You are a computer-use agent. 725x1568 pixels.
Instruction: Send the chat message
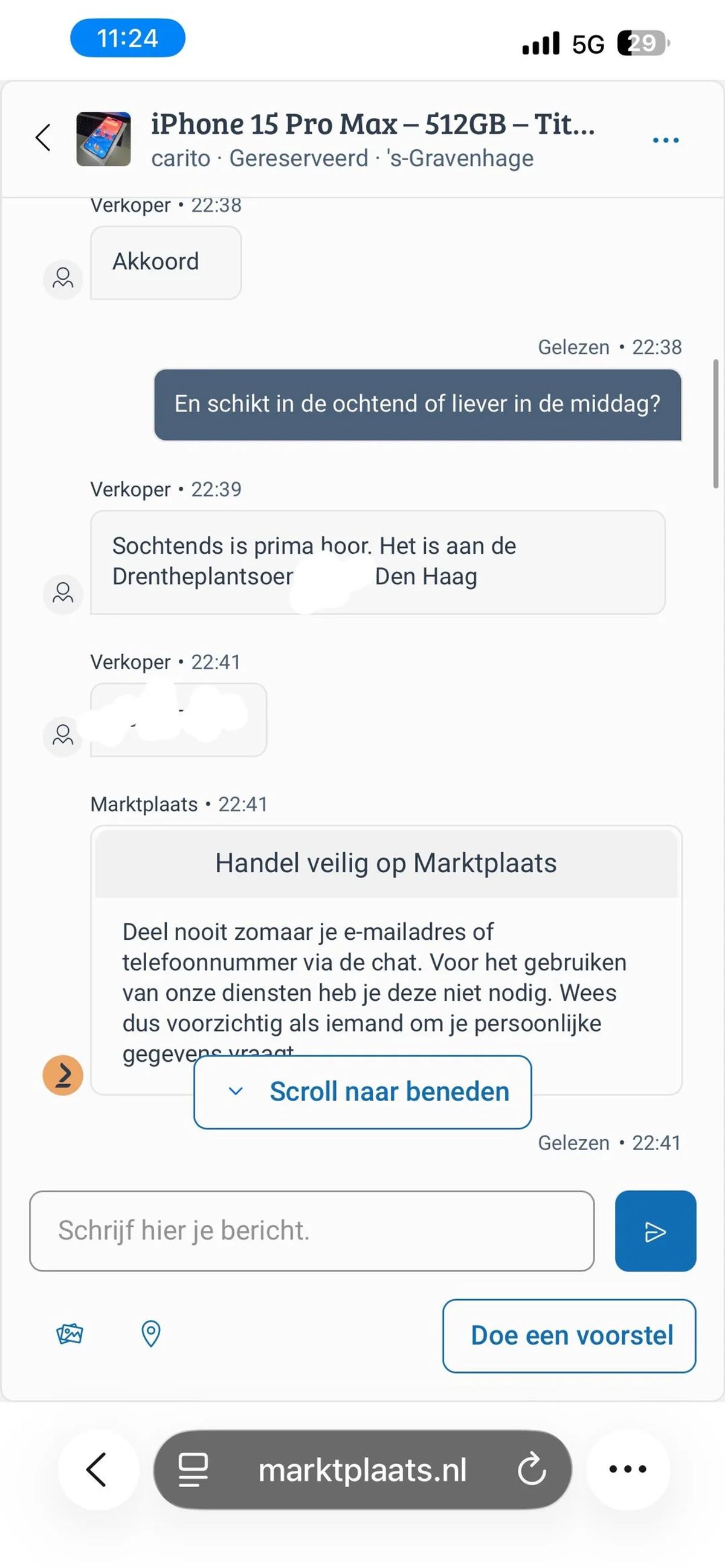point(655,1231)
